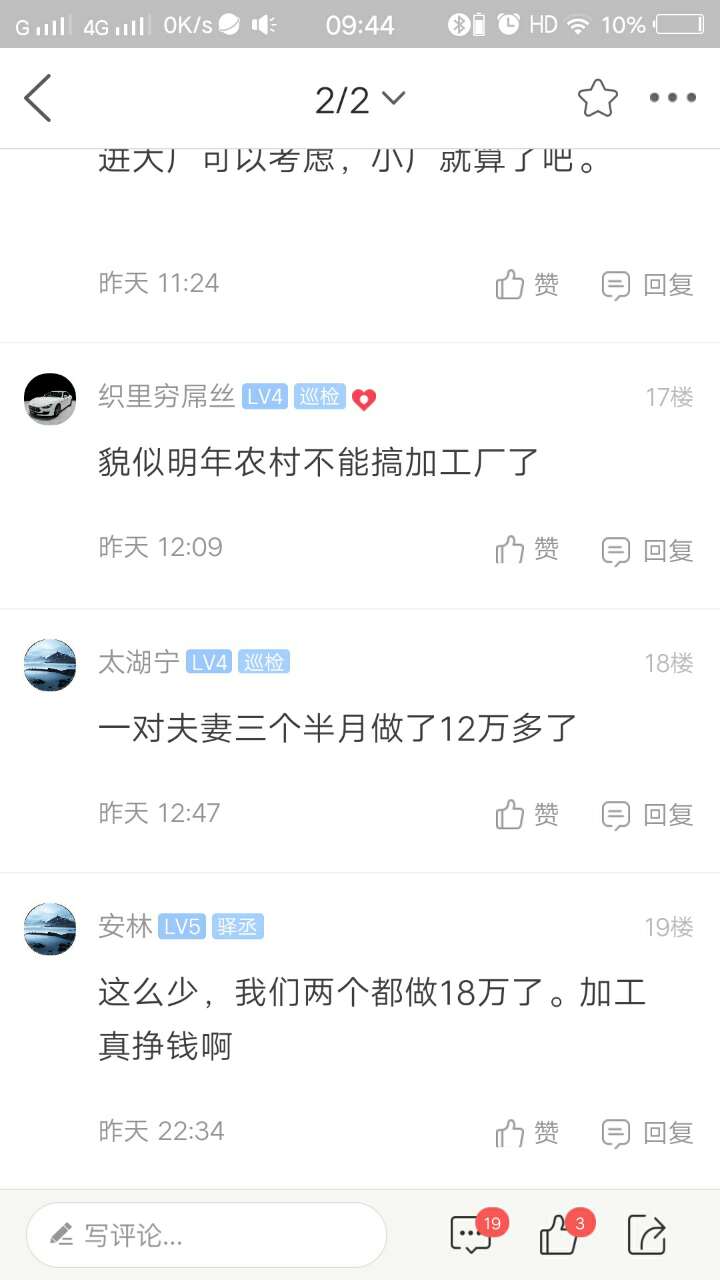
Task: Like 织里穷屌丝's comment on floor 17
Action: (527, 549)
